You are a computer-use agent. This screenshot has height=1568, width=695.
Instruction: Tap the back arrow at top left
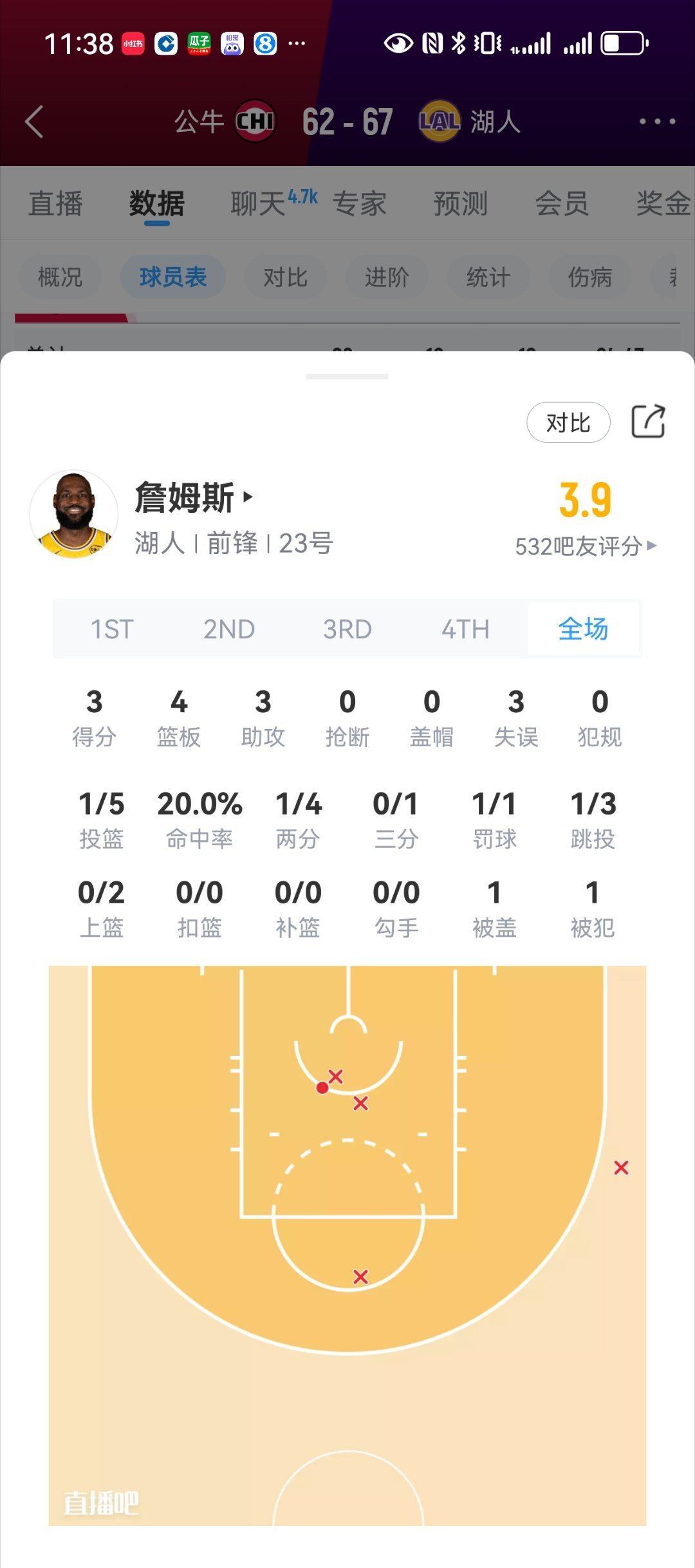coord(33,121)
